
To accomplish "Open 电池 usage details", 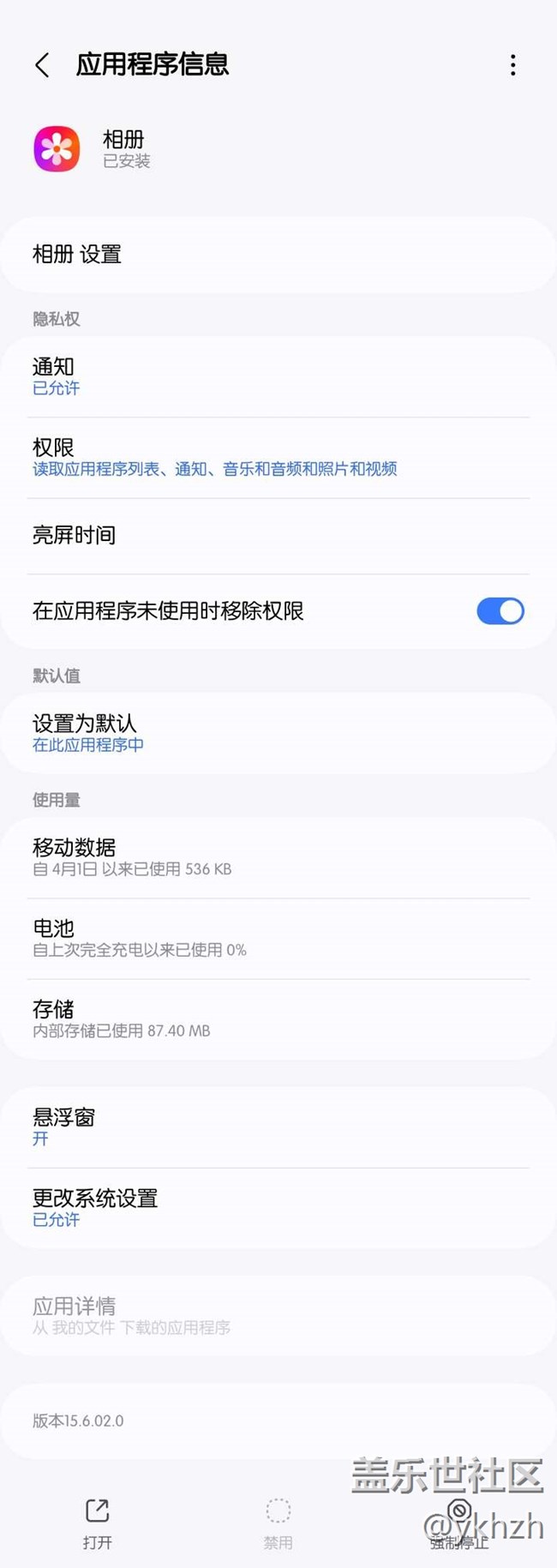I will (x=278, y=938).
